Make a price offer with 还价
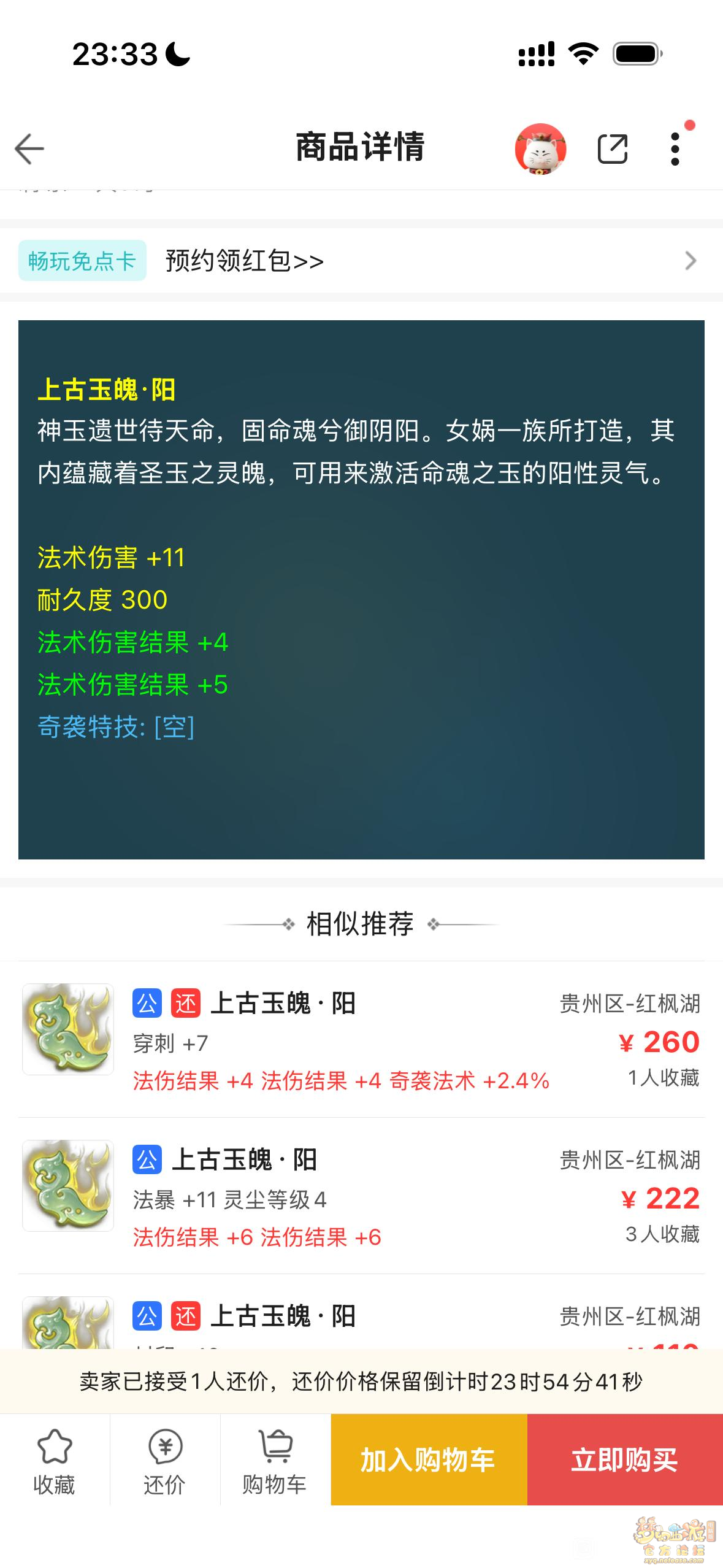The height and width of the screenshot is (1568, 723). click(164, 1460)
